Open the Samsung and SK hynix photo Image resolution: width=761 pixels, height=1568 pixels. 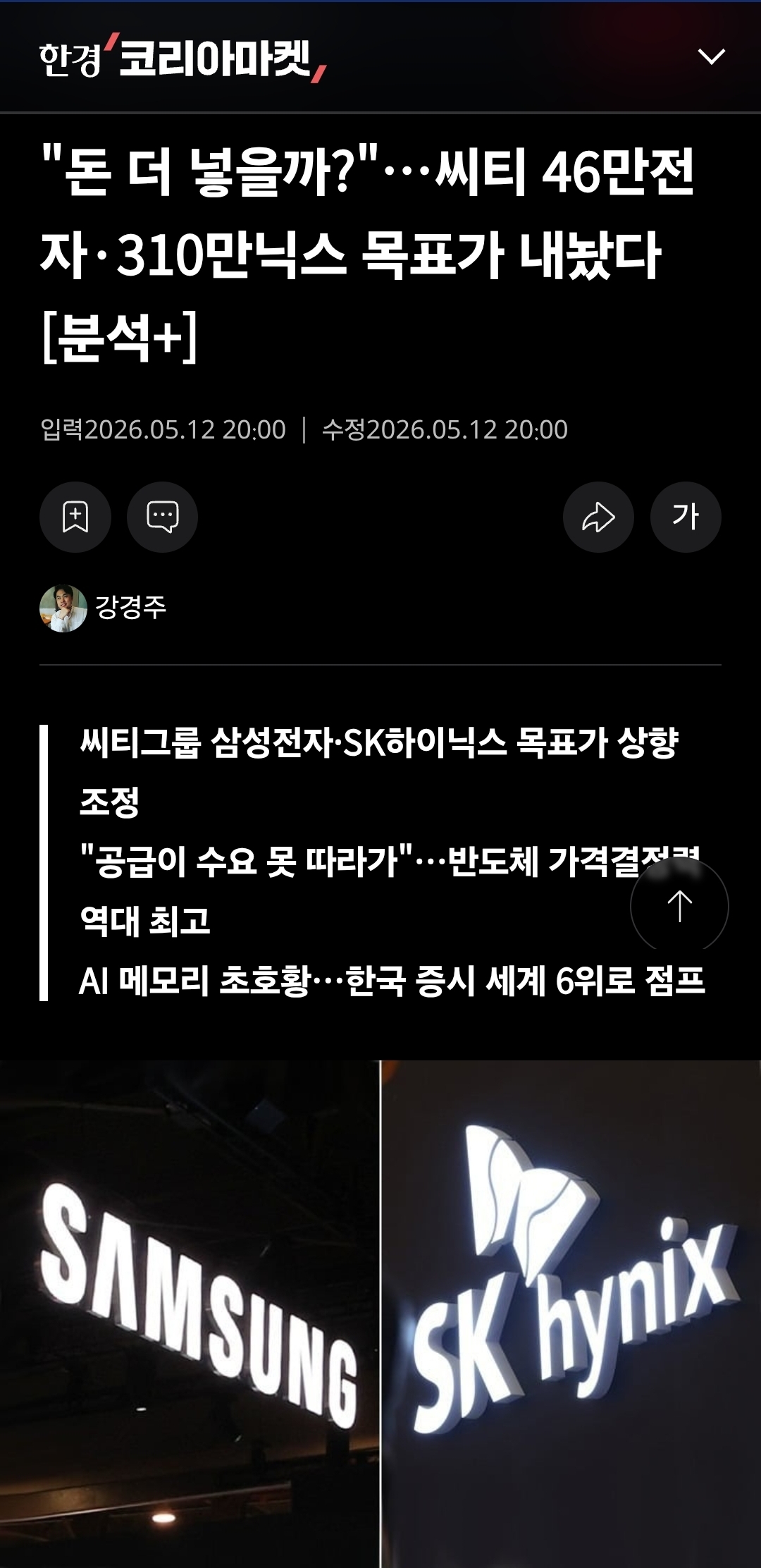click(380, 1314)
